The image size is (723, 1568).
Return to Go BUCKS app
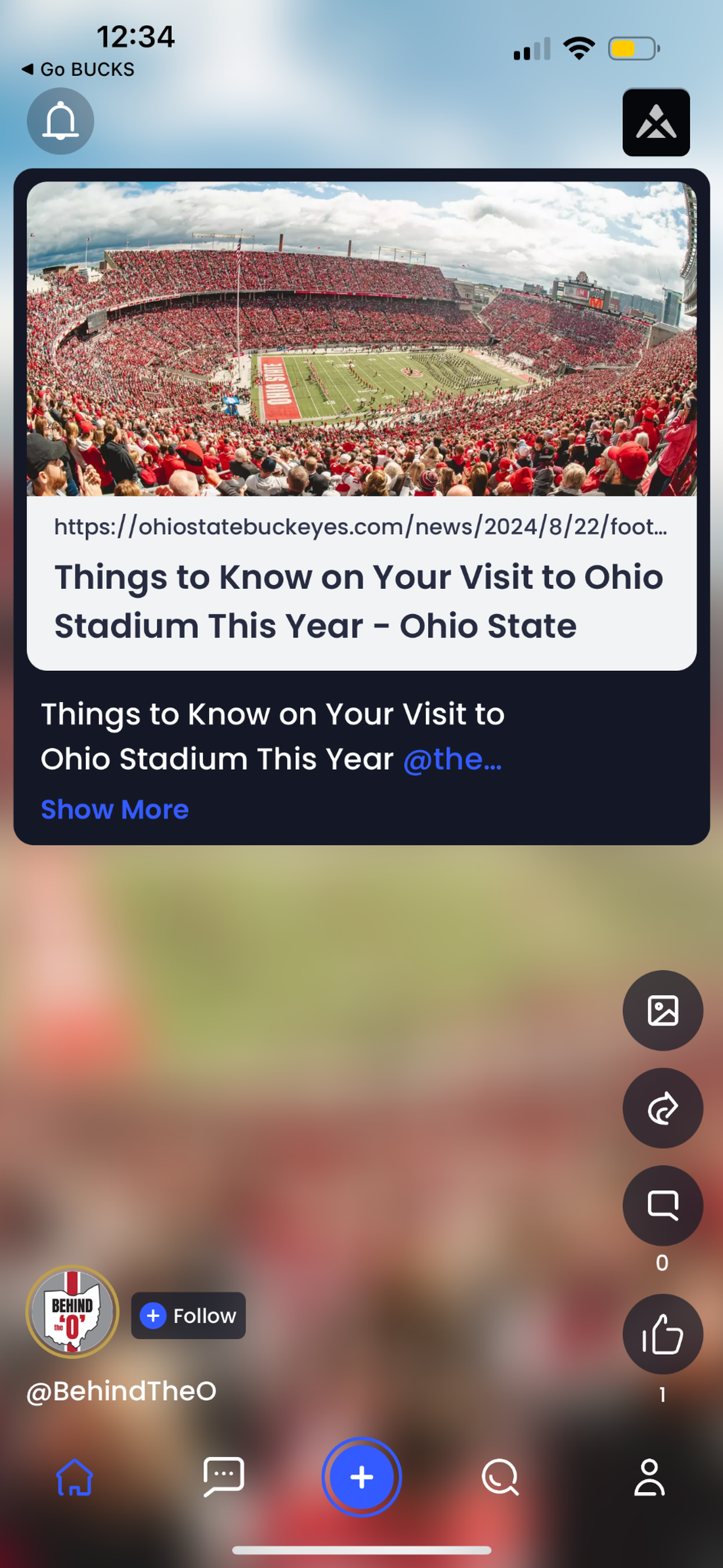pos(78,70)
